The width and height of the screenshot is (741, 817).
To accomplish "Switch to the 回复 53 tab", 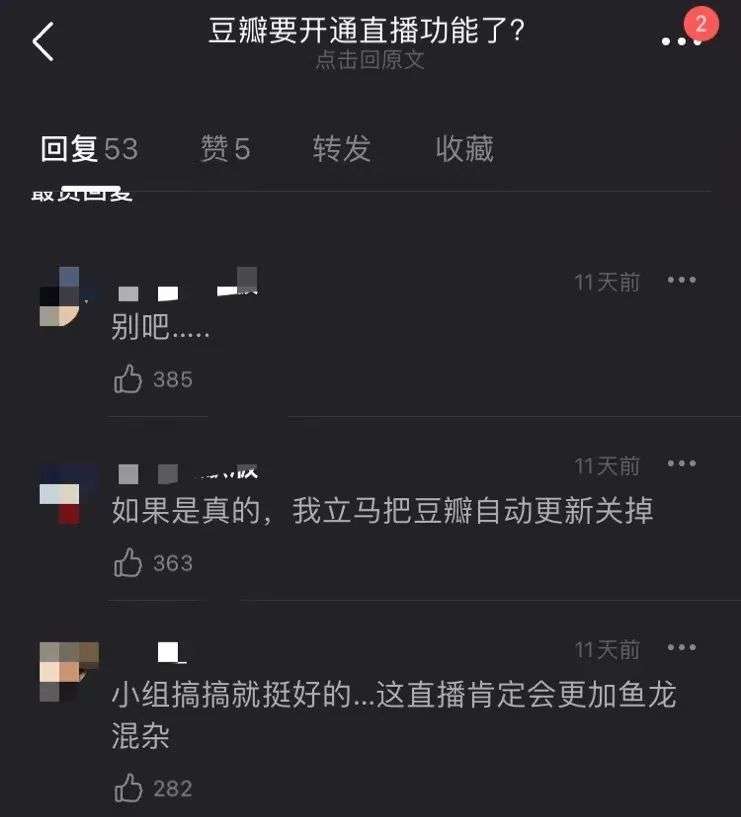I will click(88, 149).
